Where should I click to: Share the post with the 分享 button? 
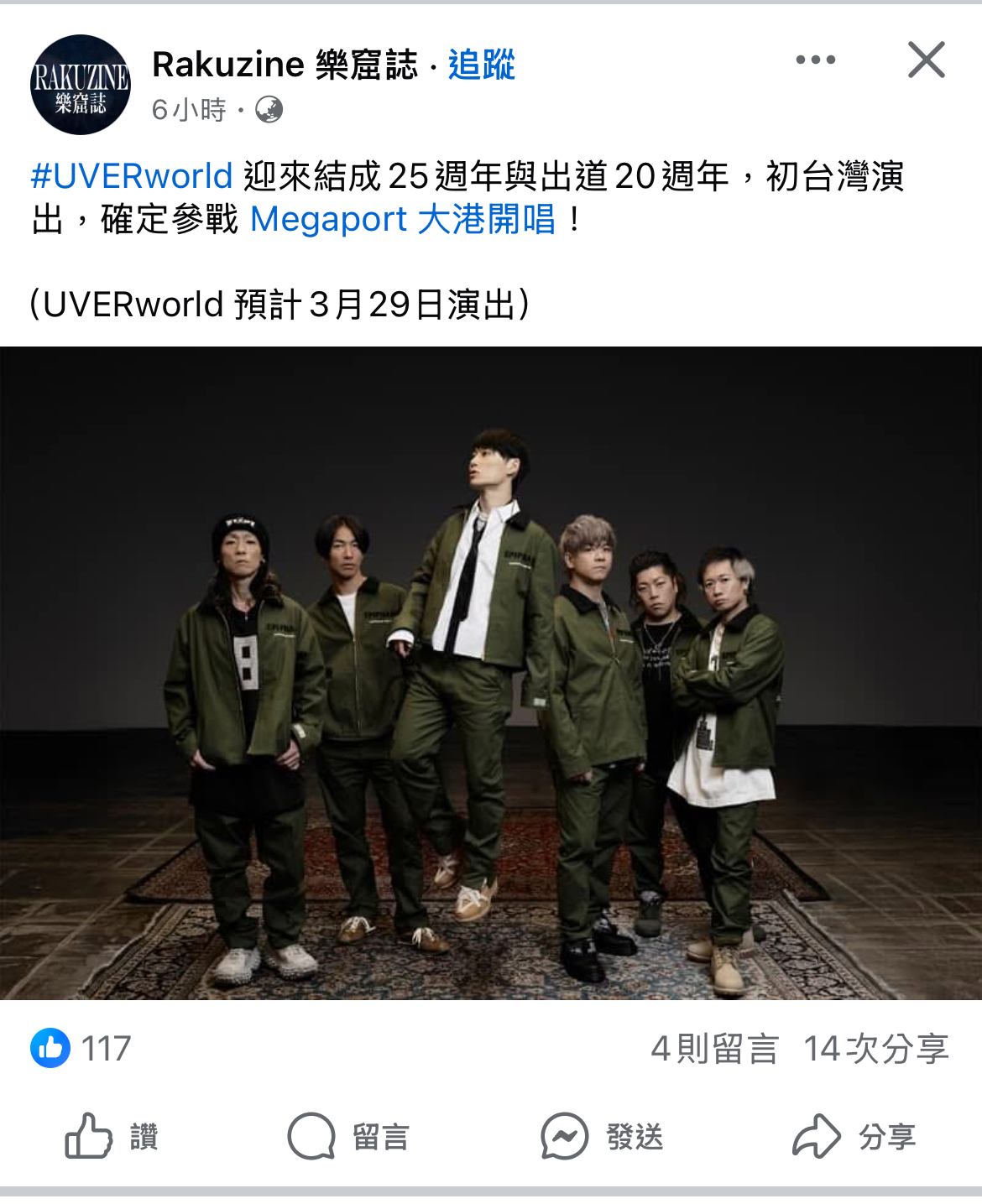click(x=854, y=1136)
